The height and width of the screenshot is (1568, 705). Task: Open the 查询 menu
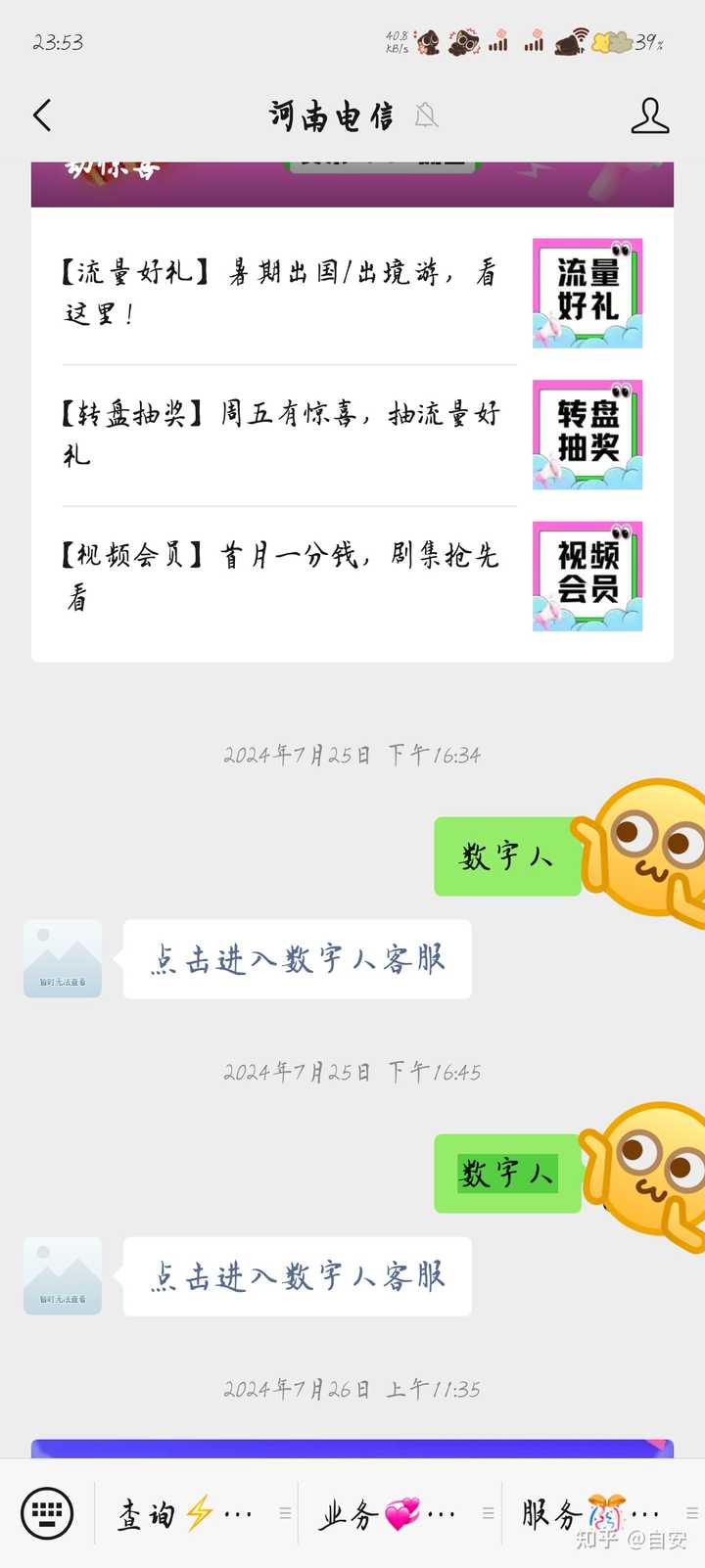[147, 1513]
